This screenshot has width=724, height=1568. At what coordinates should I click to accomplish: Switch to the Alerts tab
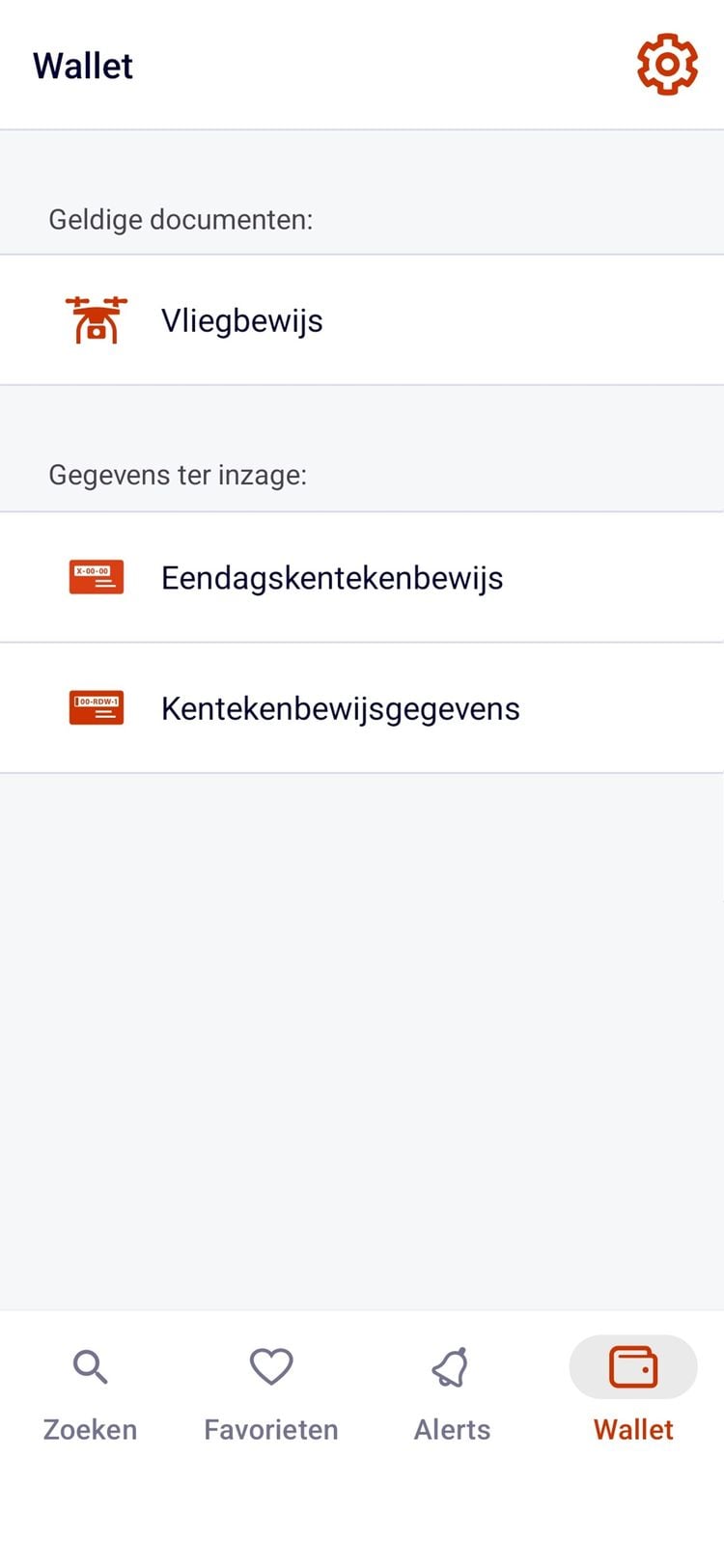coord(451,1394)
